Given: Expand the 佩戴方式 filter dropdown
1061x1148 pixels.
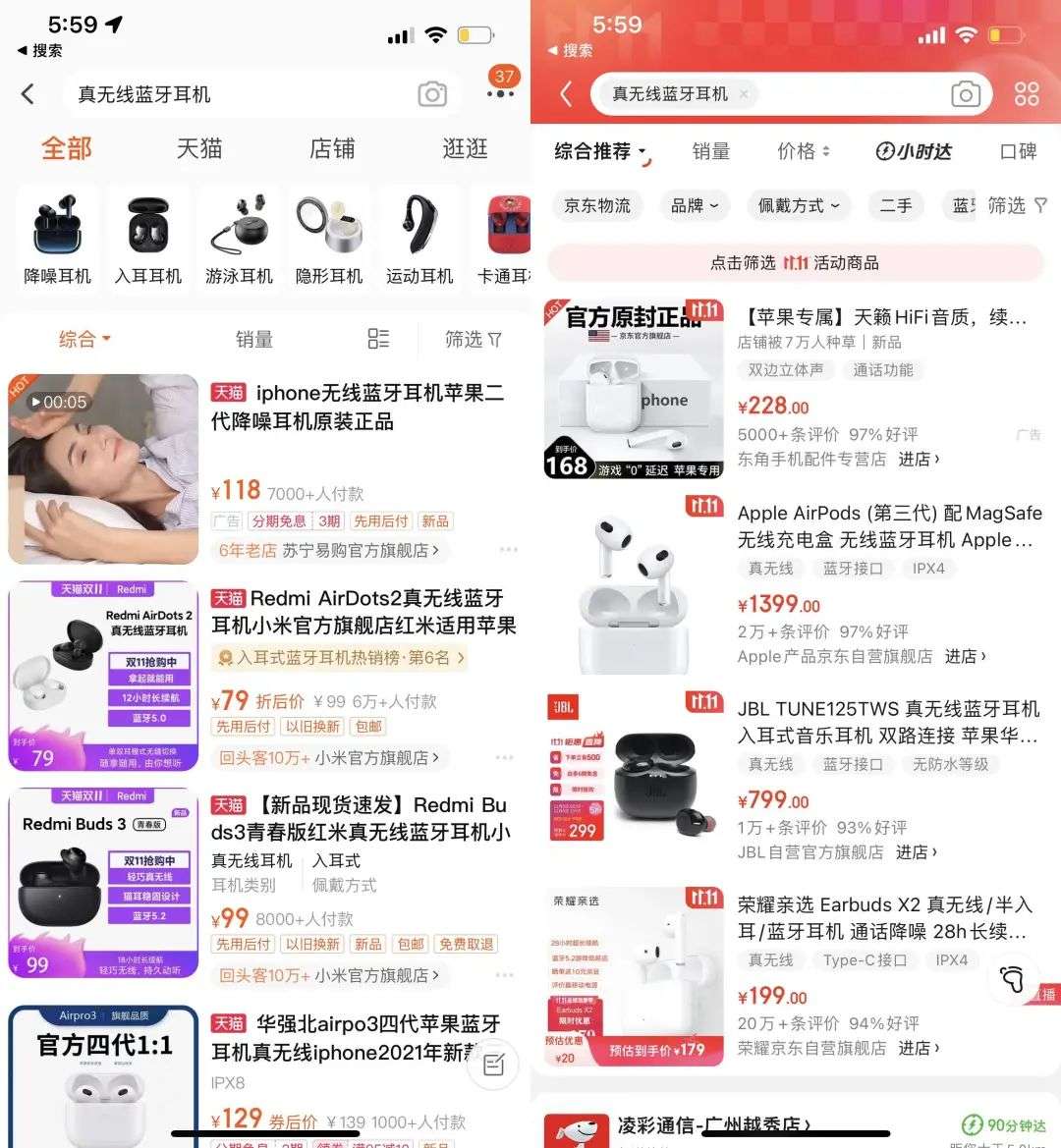Looking at the screenshot, I should [798, 205].
